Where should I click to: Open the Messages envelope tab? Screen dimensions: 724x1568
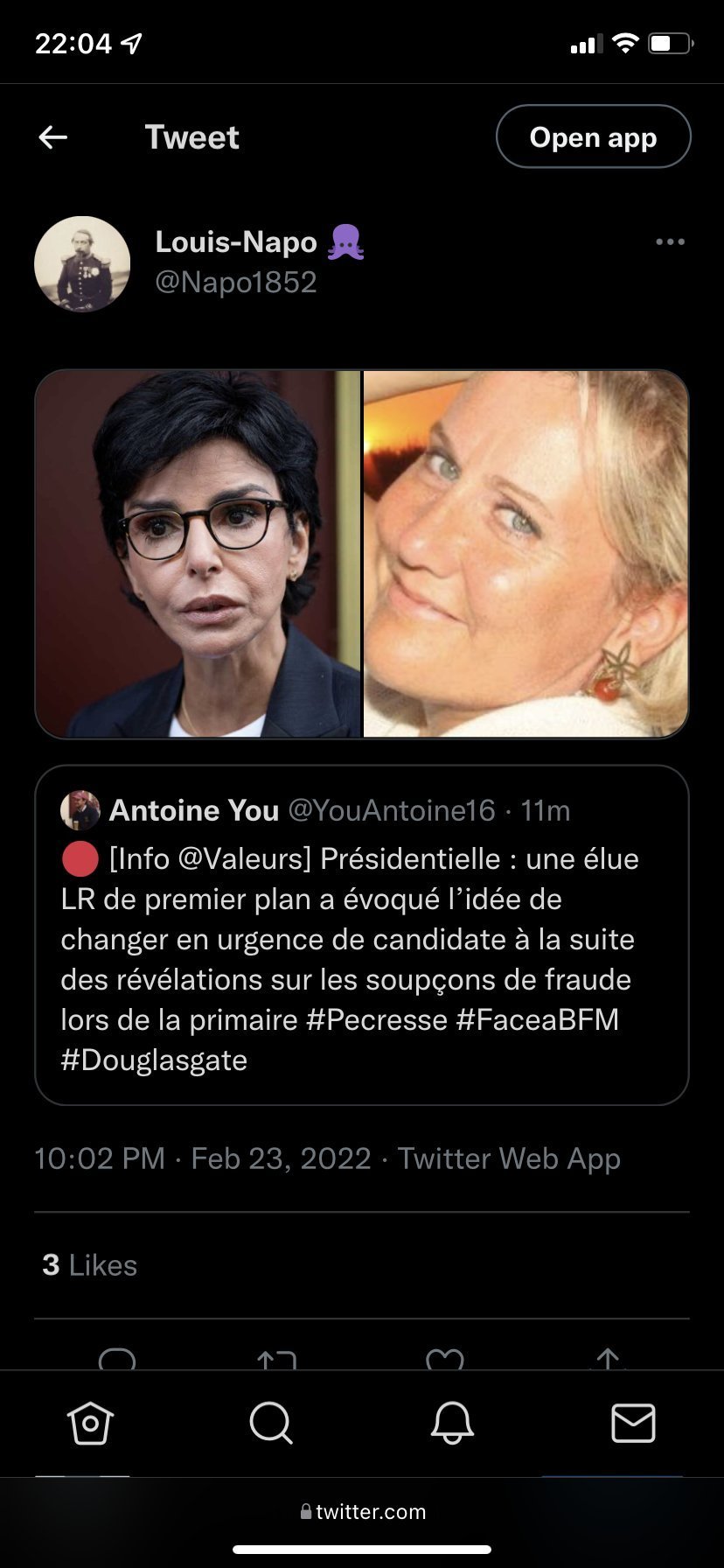pos(633,1423)
